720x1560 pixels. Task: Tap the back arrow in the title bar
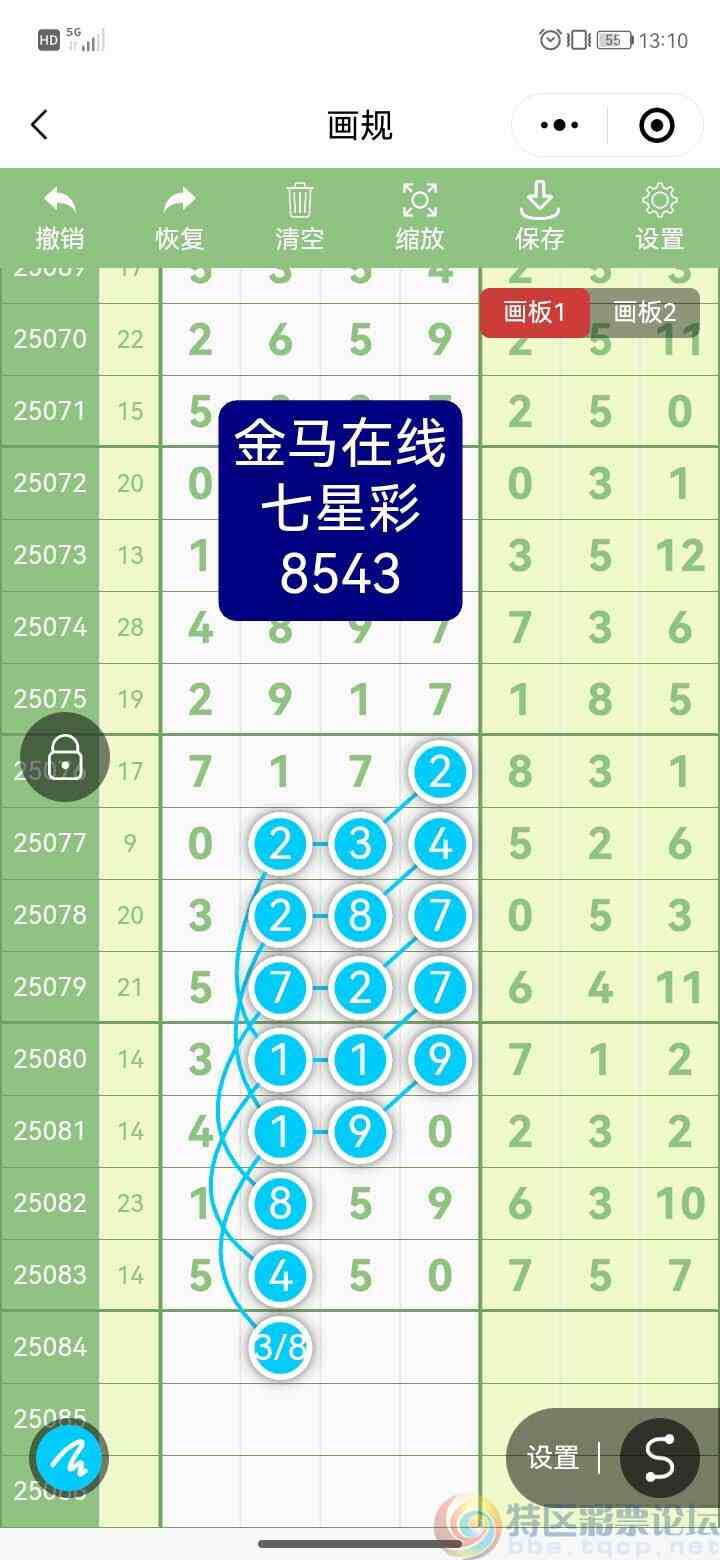[40, 124]
